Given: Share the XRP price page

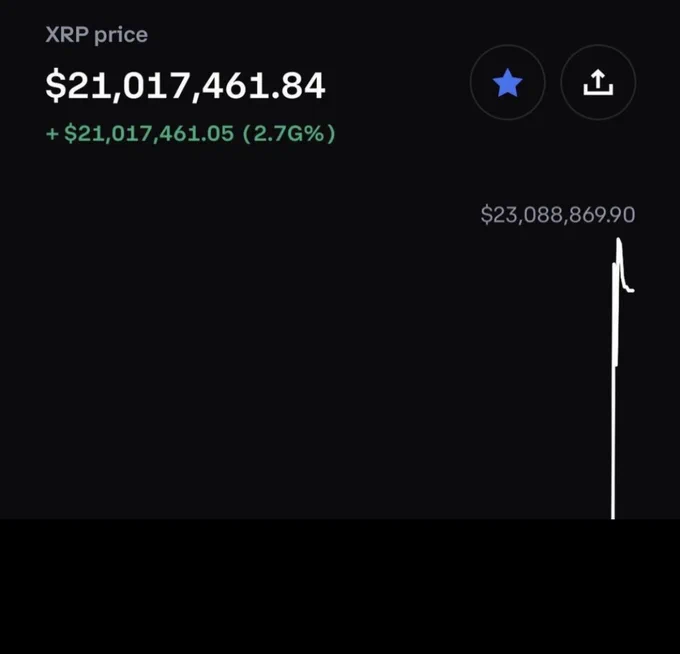Looking at the screenshot, I should [598, 82].
